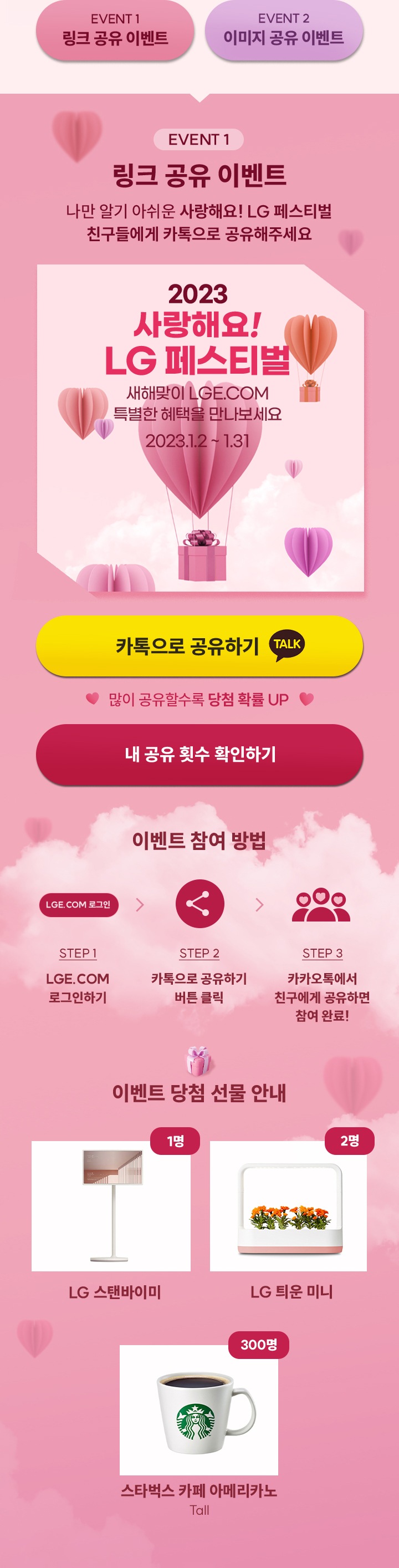Switch to the EVENT 1 링크 공유 이벤트 tab
399x1568 pixels.
tap(115, 30)
